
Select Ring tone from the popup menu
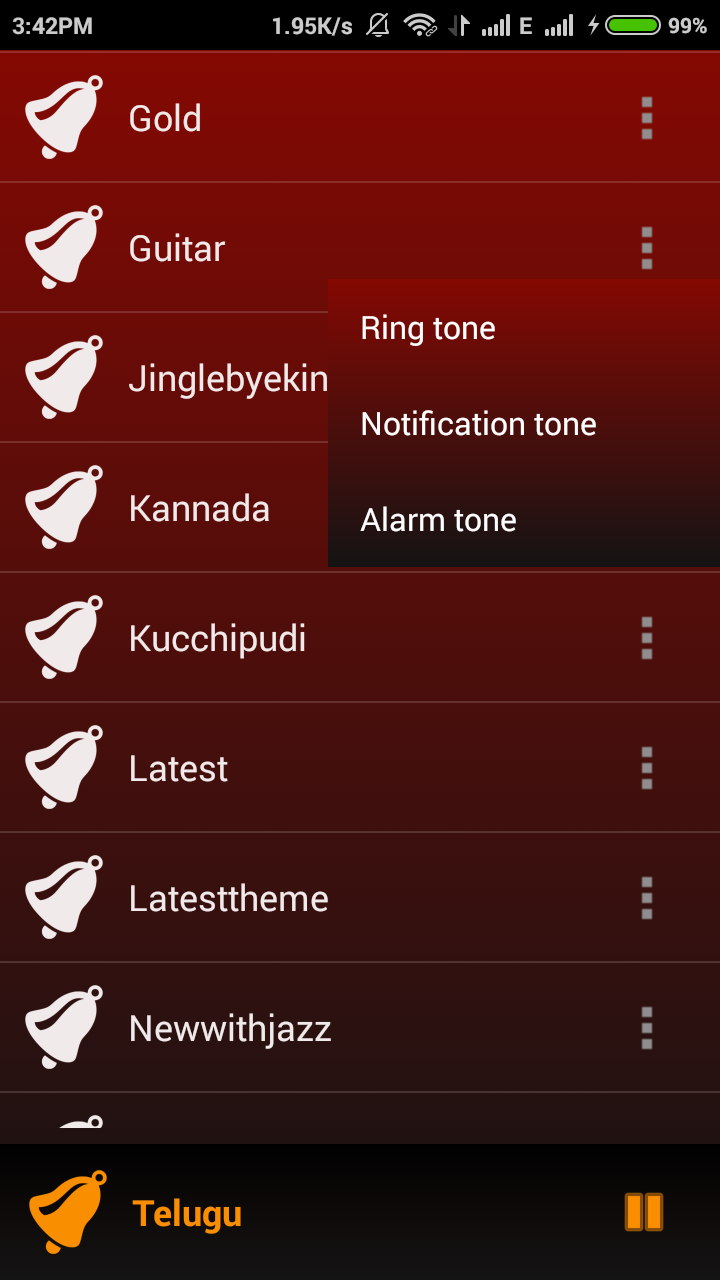click(428, 328)
